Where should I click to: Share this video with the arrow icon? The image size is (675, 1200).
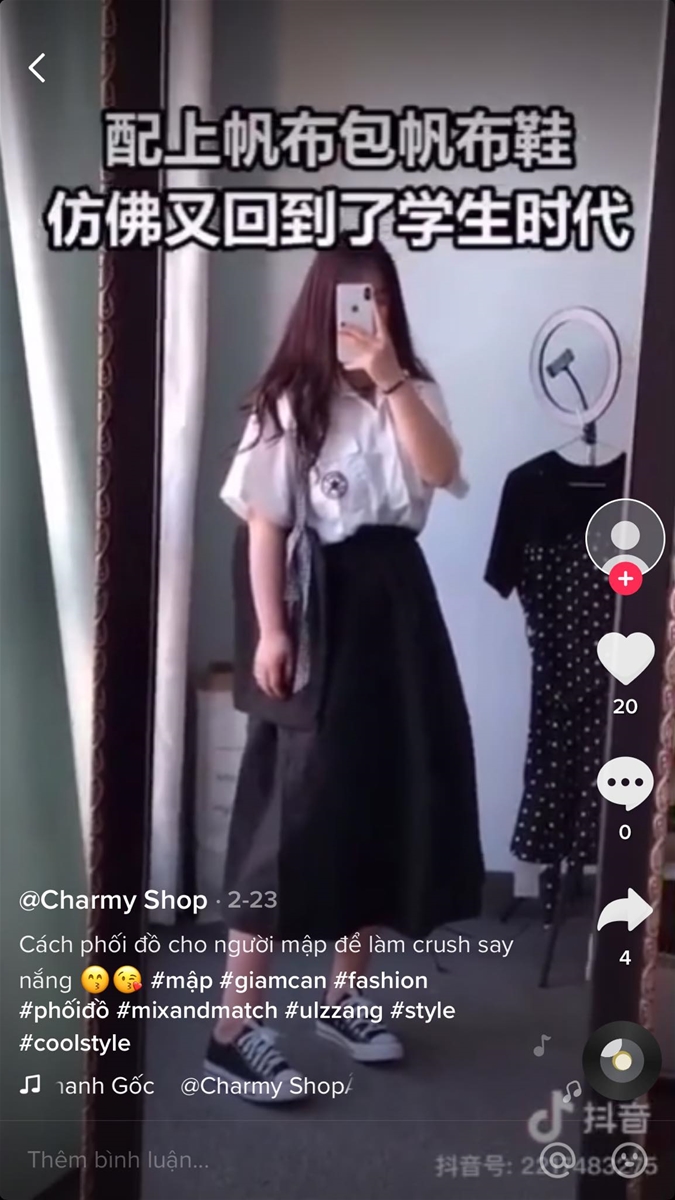click(x=625, y=912)
